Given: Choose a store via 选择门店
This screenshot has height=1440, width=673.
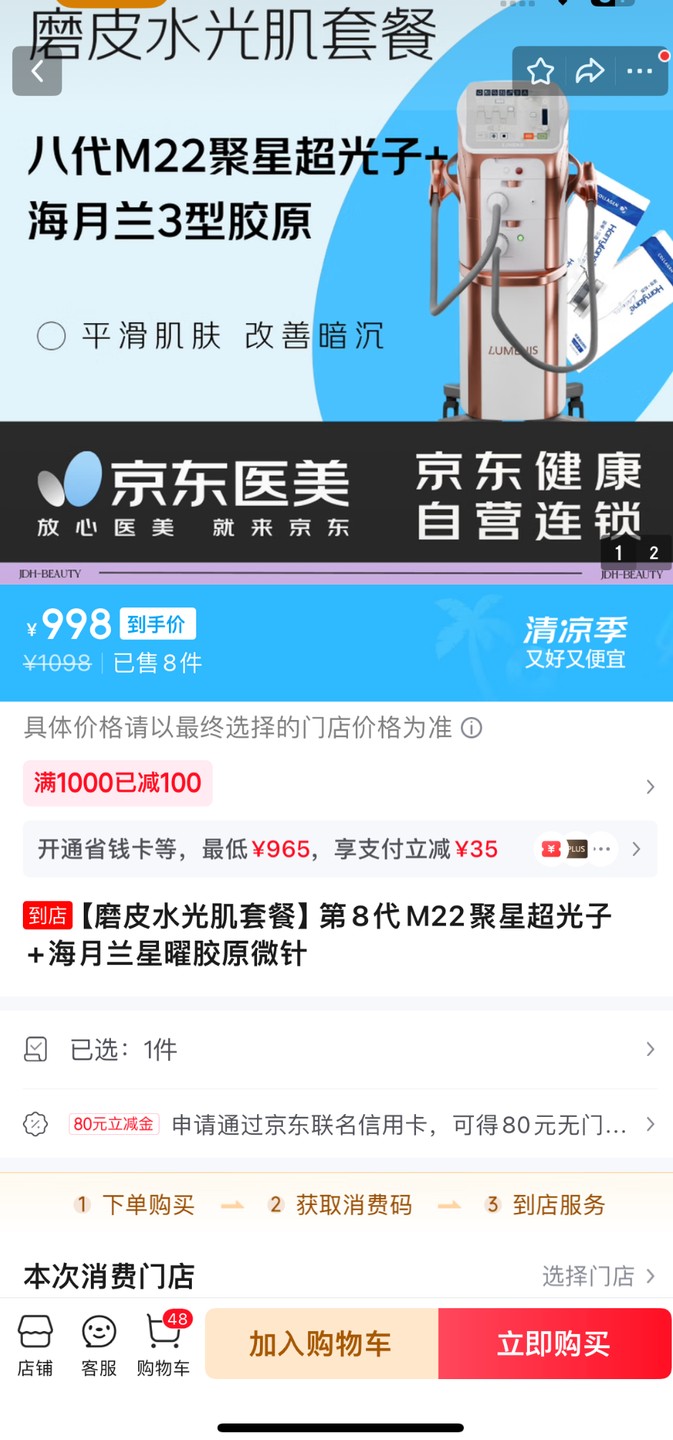Looking at the screenshot, I should click(x=598, y=1276).
